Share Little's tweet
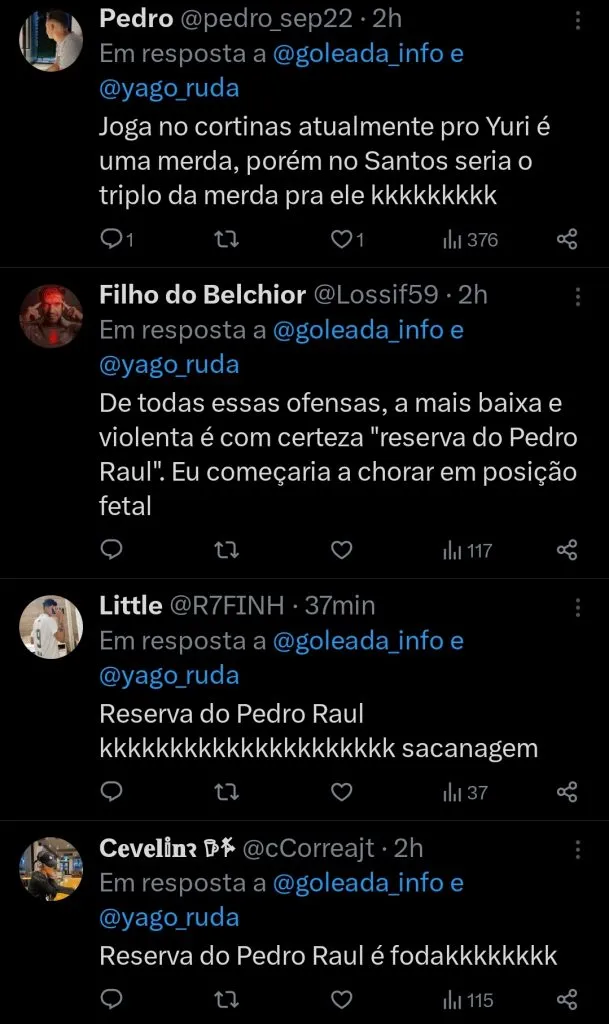Screen dimensions: 609x1024 point(566,792)
